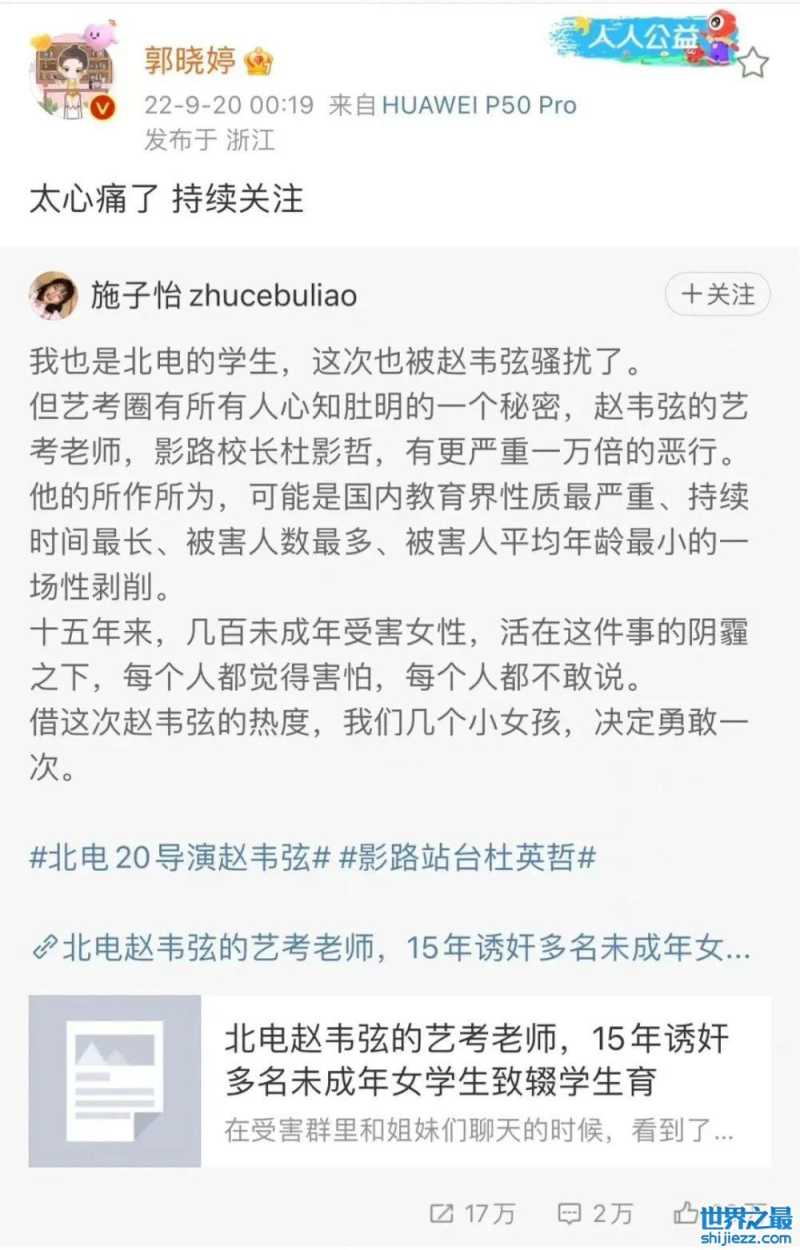Open hashtag #北电20导演赵韦弦#
Viewport: 800px width, 1250px height.
tap(181, 859)
